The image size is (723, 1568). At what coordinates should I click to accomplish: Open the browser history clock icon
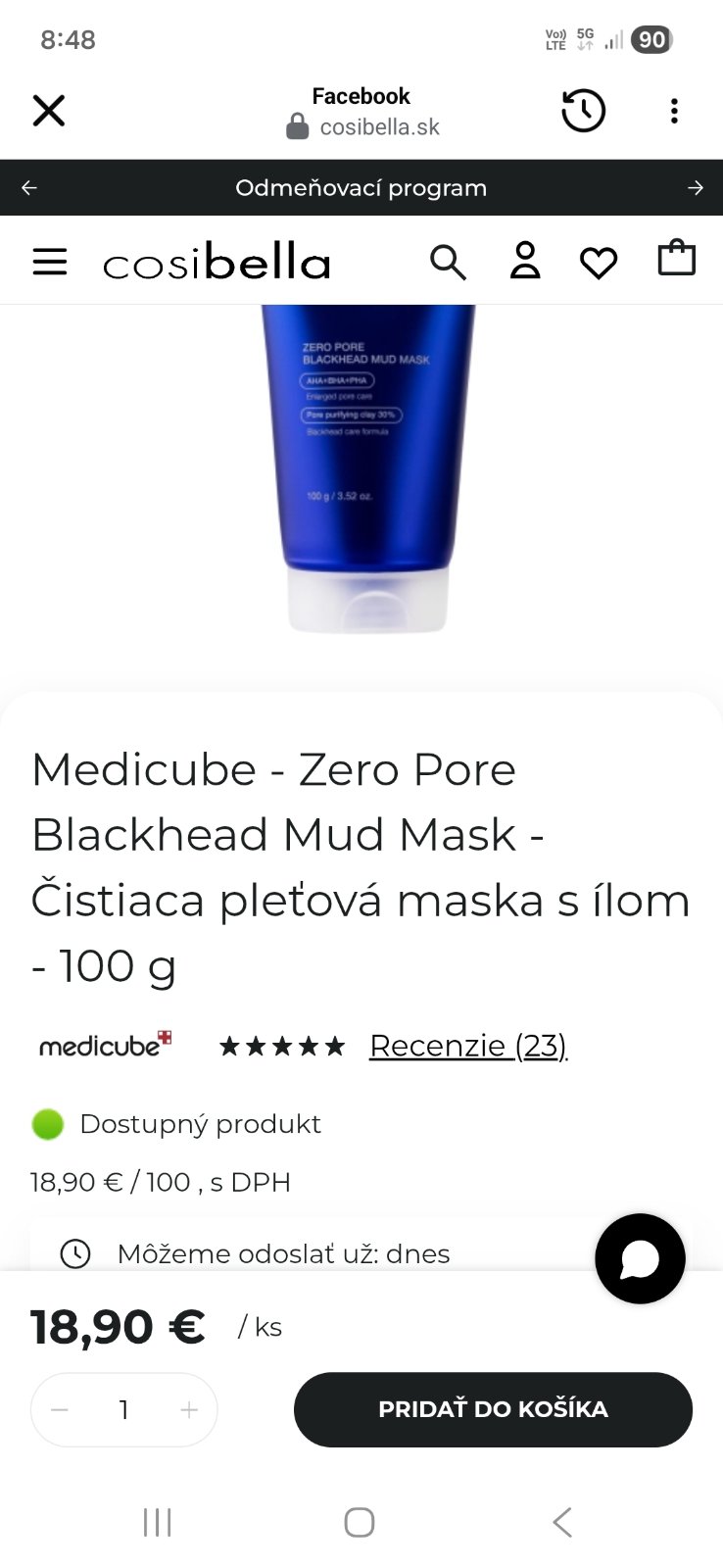(583, 111)
